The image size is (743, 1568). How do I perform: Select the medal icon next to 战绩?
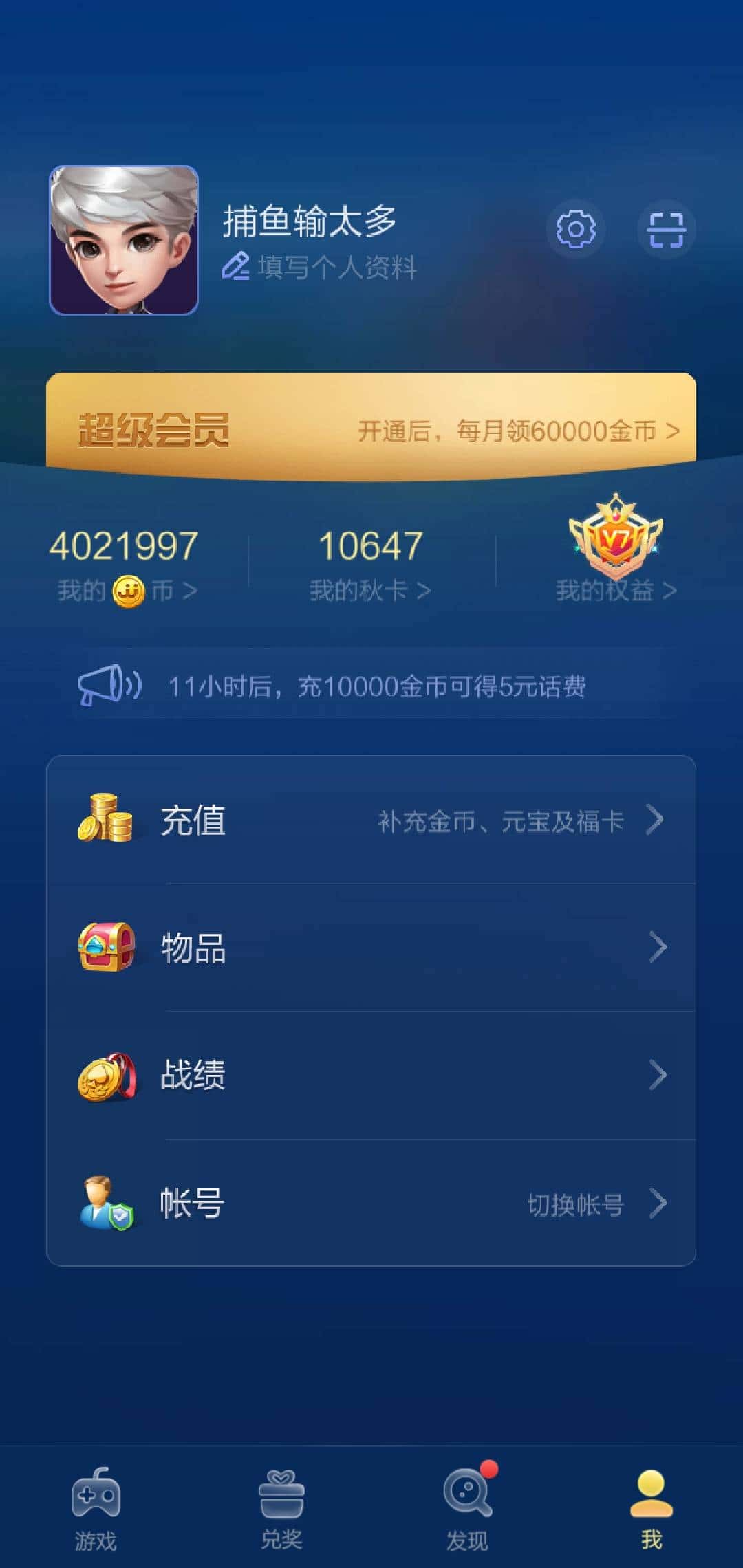pyautogui.click(x=108, y=1077)
